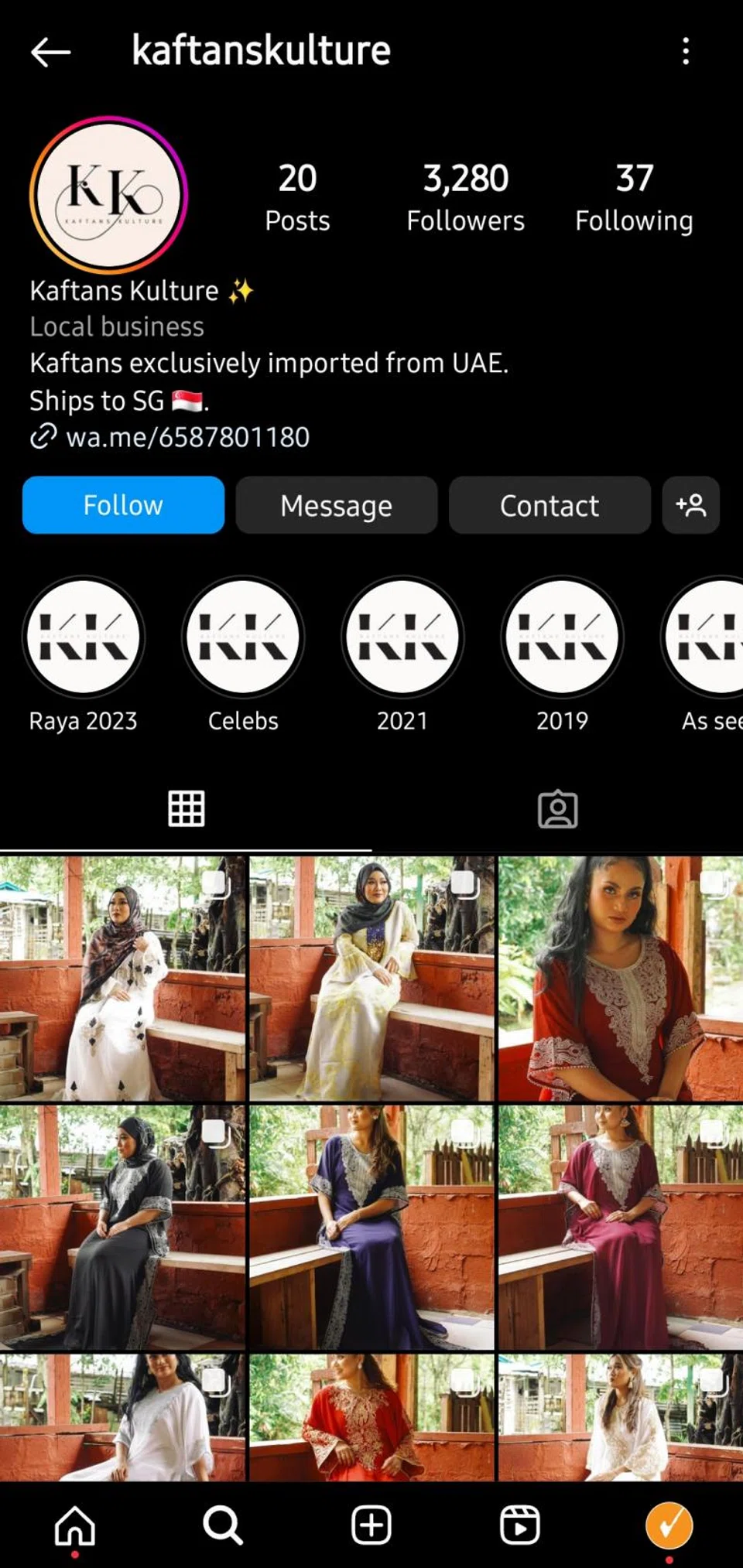This screenshot has width=743, height=1568.
Task: Open the 3,280 Followers list
Action: point(465,197)
